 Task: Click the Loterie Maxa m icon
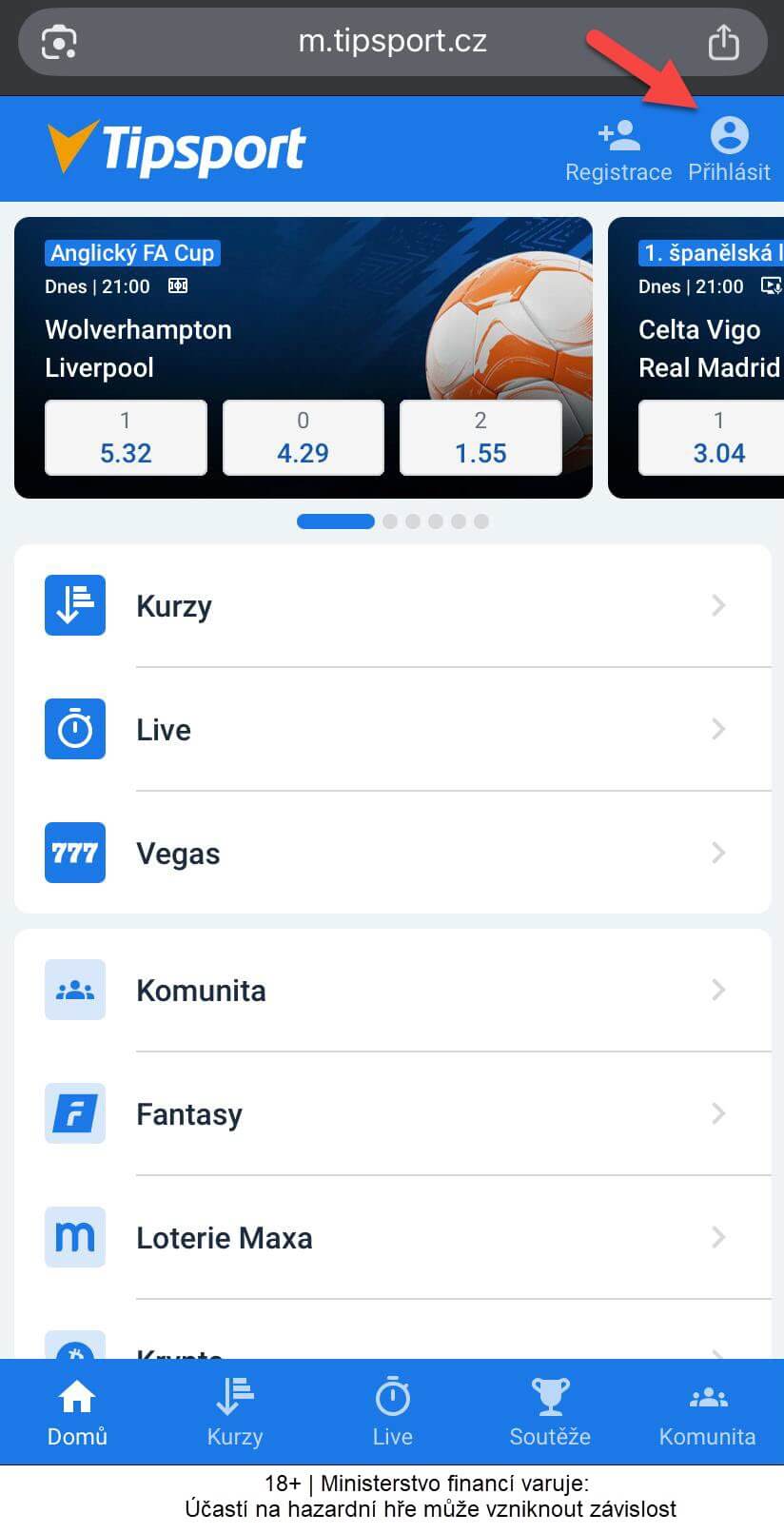(75, 1237)
